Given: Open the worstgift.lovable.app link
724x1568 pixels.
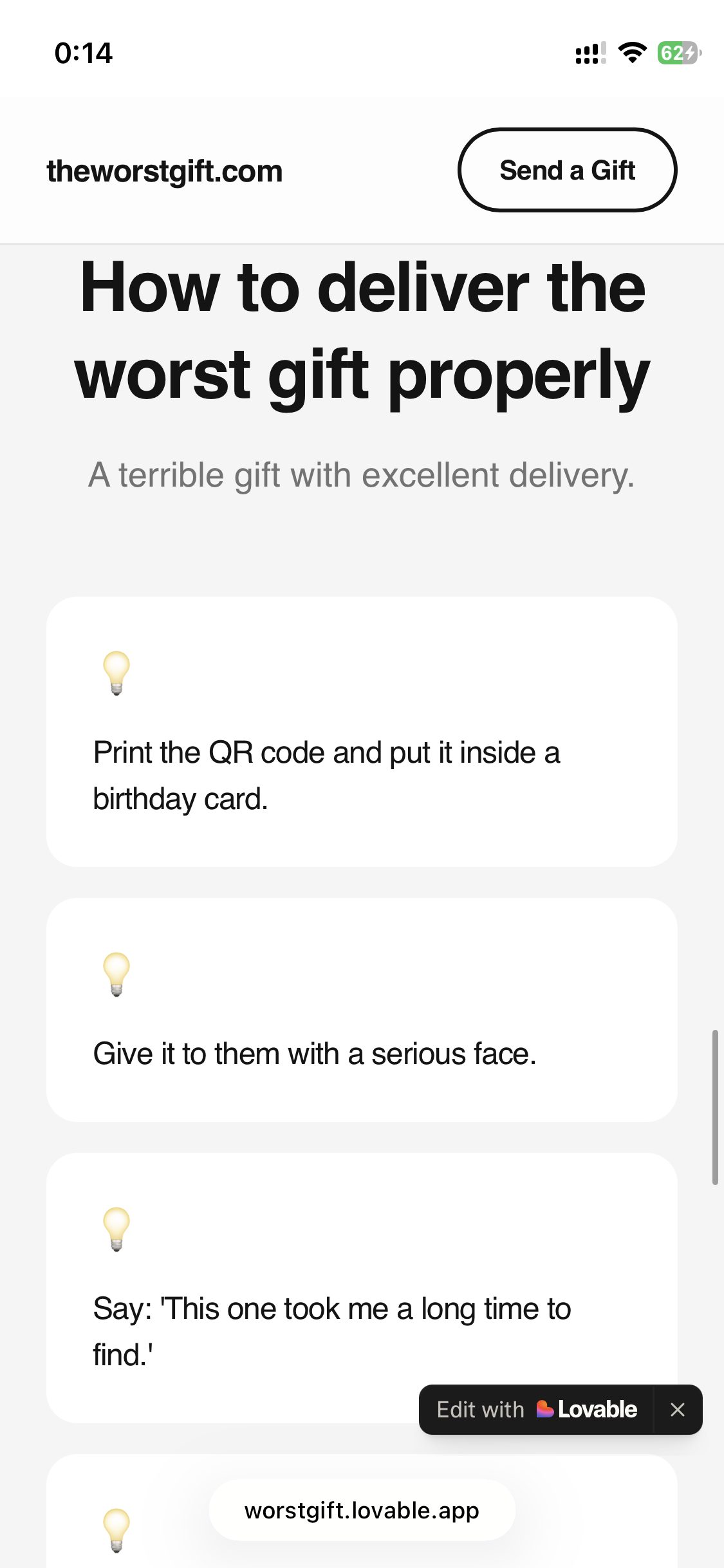Looking at the screenshot, I should pos(362,1511).
